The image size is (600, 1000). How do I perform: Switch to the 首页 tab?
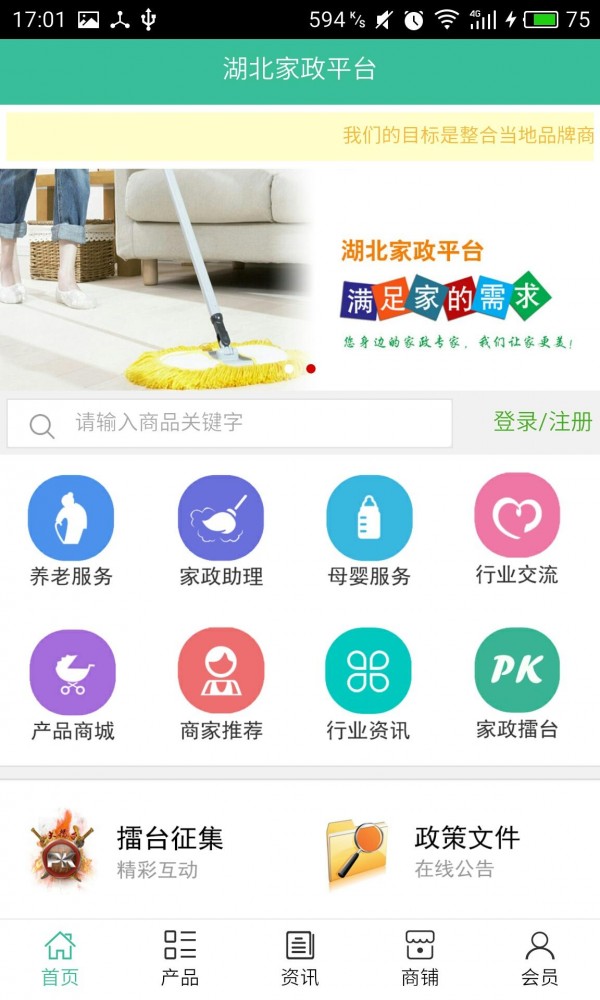(x=60, y=958)
